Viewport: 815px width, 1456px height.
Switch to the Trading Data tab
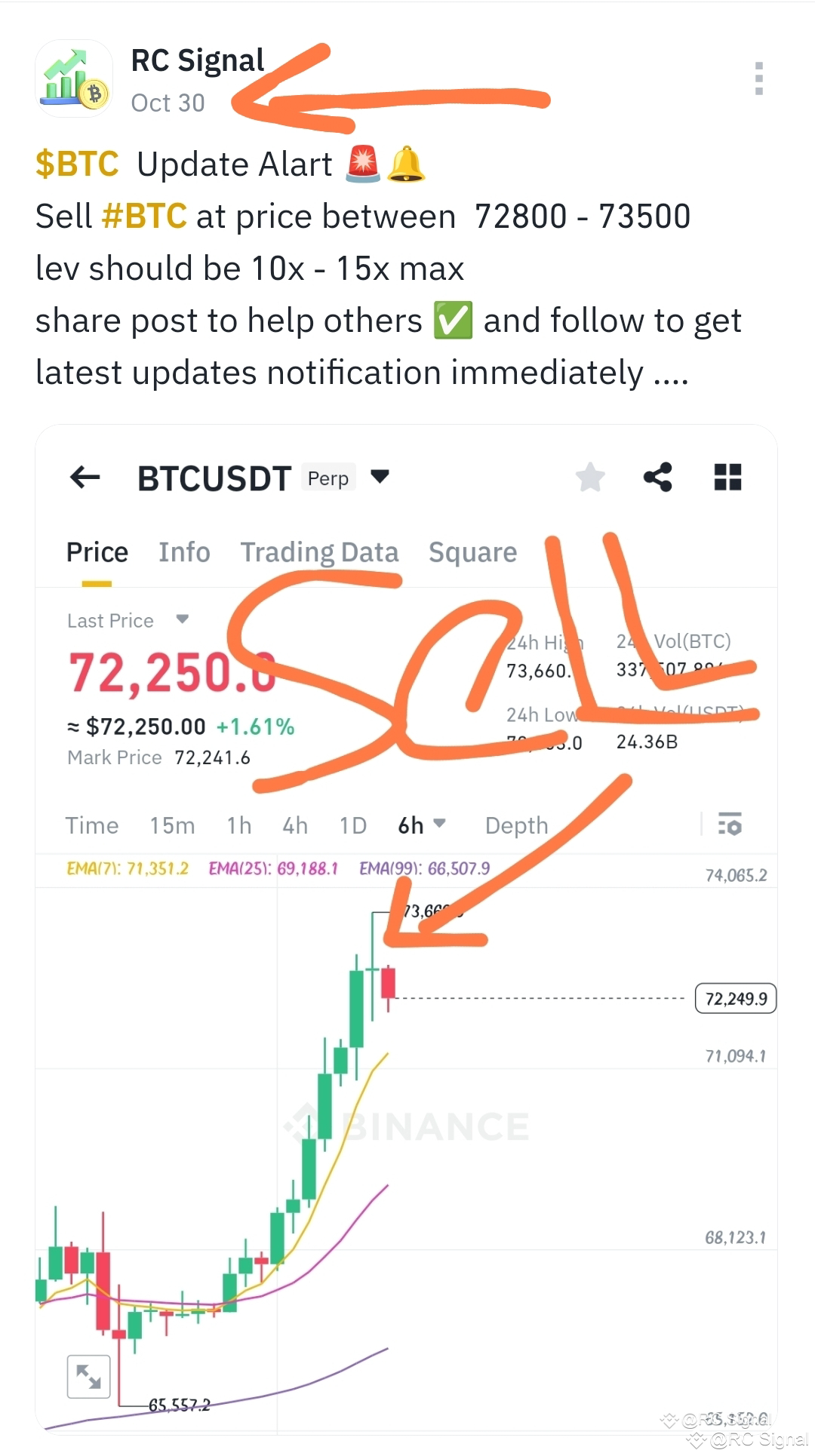coord(319,551)
